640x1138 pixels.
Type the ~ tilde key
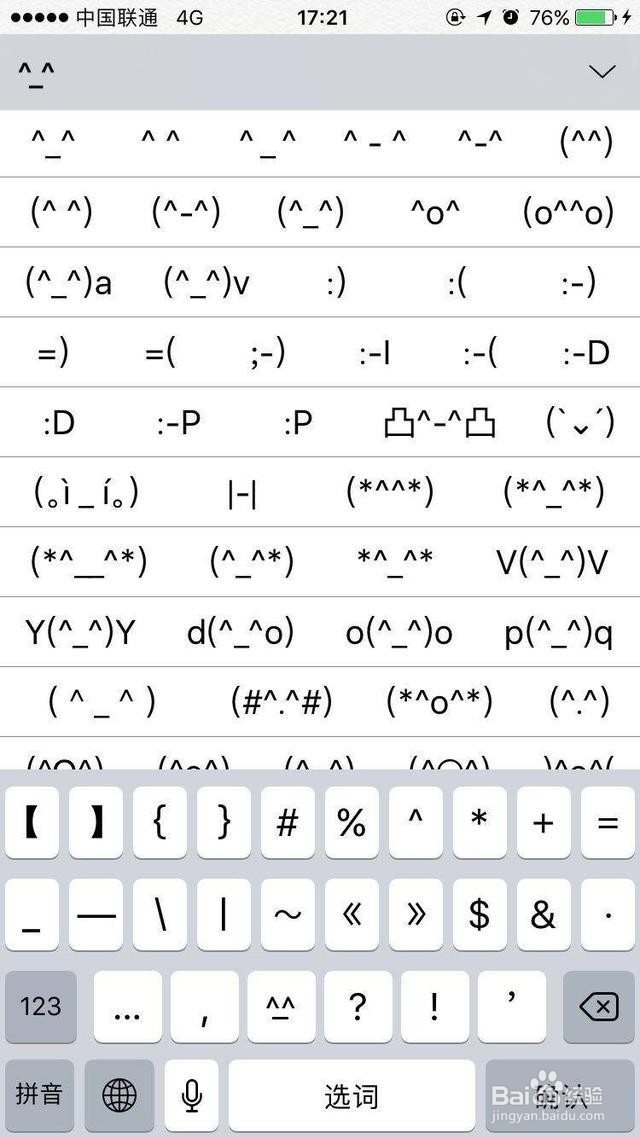pyautogui.click(x=288, y=914)
